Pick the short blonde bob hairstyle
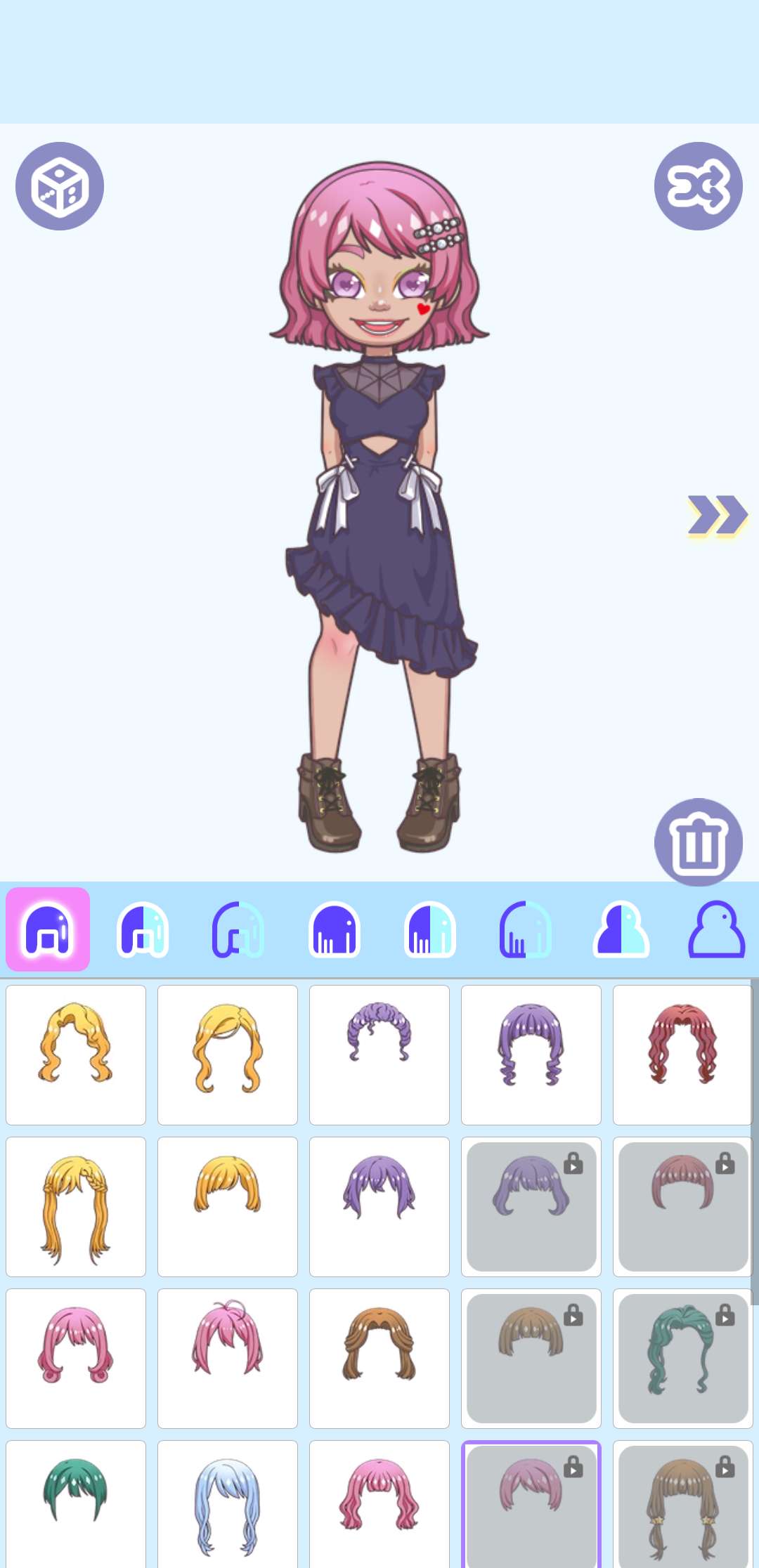759x1568 pixels. coord(228,1206)
